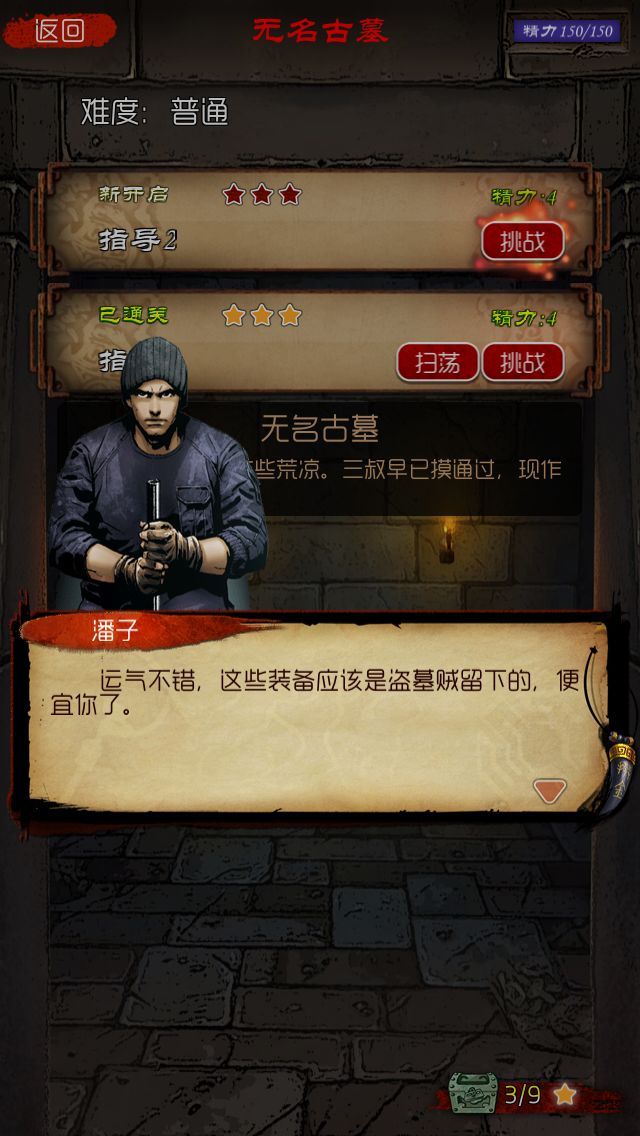Open the star reward treasure chest
Viewport: 640px width, 1136px height.
[x=473, y=1095]
